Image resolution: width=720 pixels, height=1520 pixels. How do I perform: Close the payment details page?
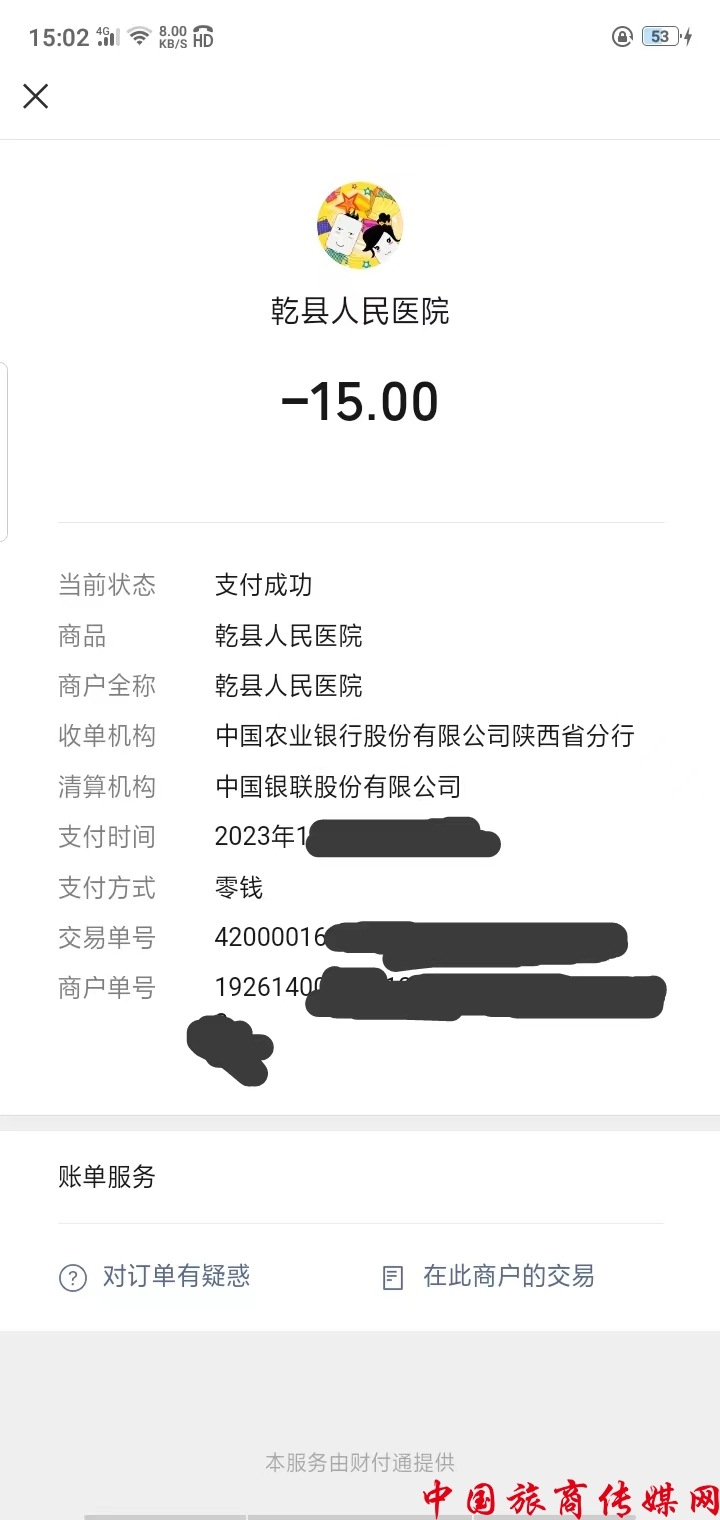[36, 96]
